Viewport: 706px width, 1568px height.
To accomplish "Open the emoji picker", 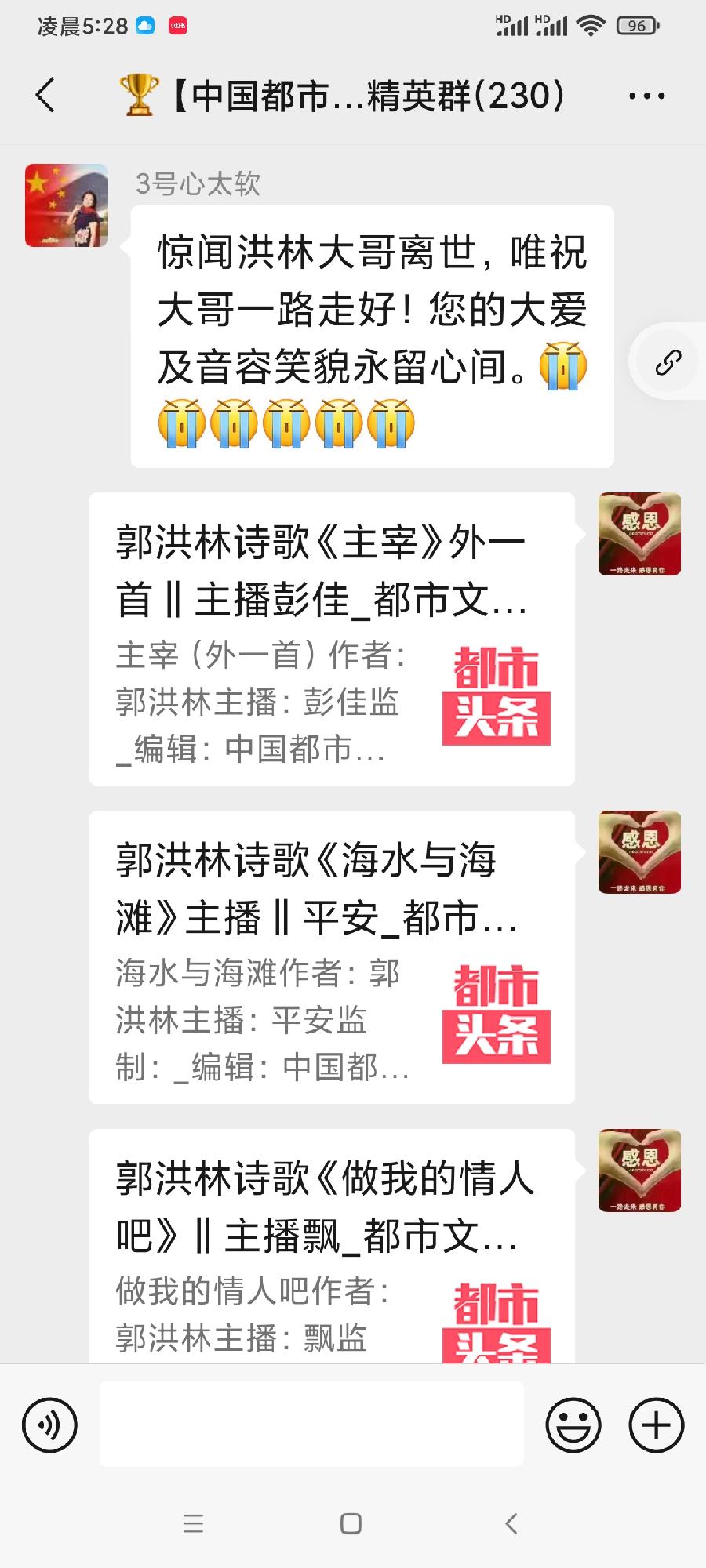I will click(x=573, y=1425).
